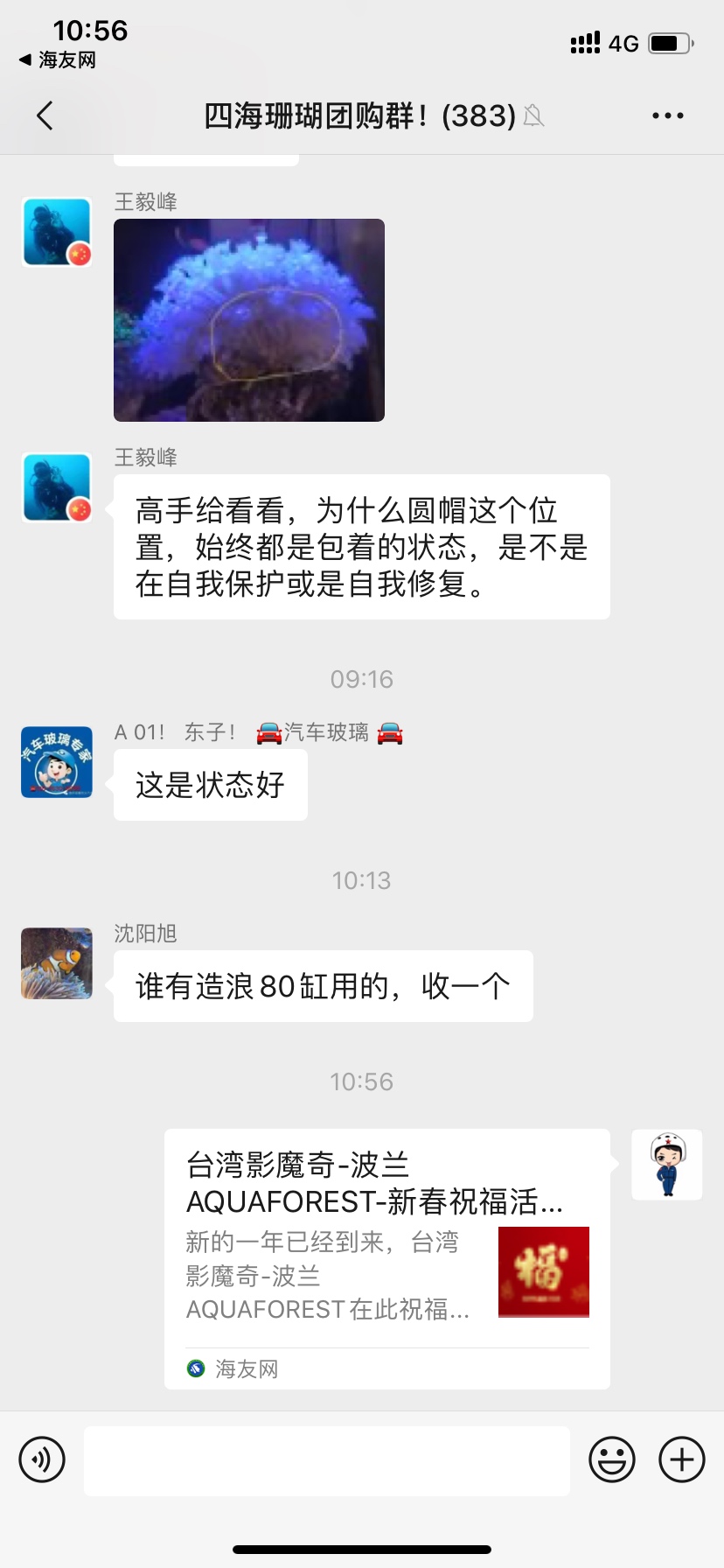Open 王毅峰's avatar above the coral photo

(57, 232)
